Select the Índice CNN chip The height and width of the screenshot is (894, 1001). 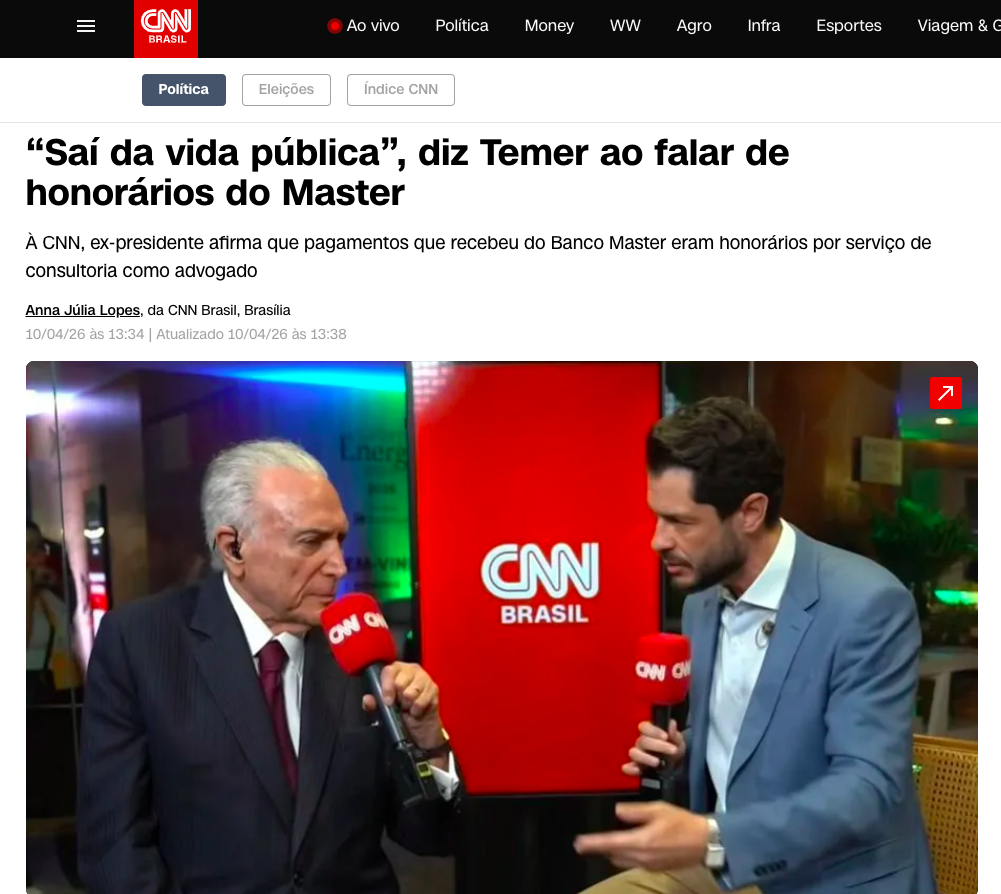(x=401, y=90)
